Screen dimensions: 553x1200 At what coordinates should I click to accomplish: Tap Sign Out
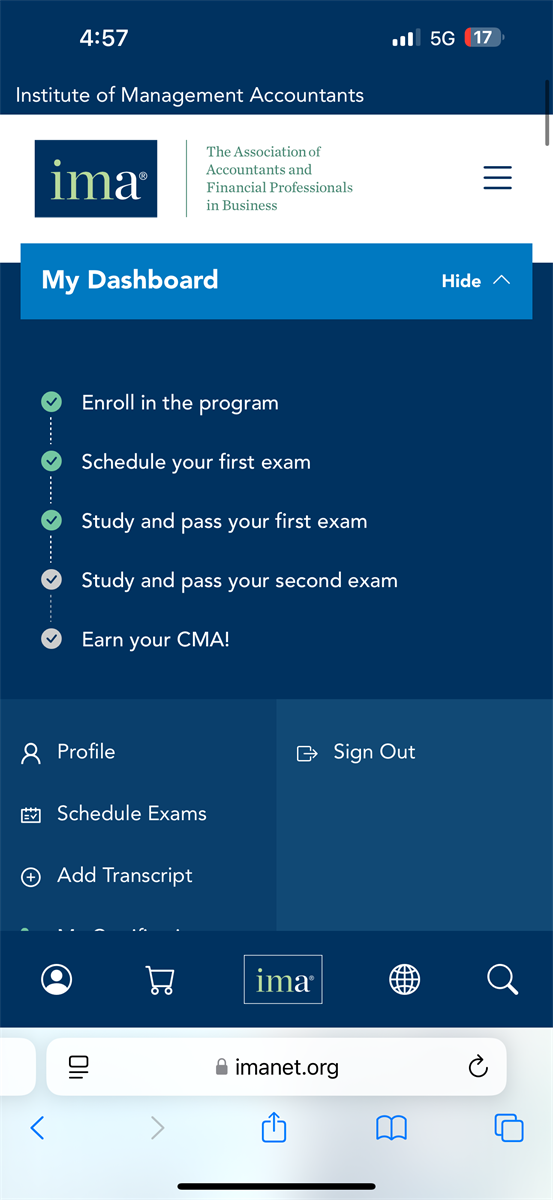tap(356, 752)
